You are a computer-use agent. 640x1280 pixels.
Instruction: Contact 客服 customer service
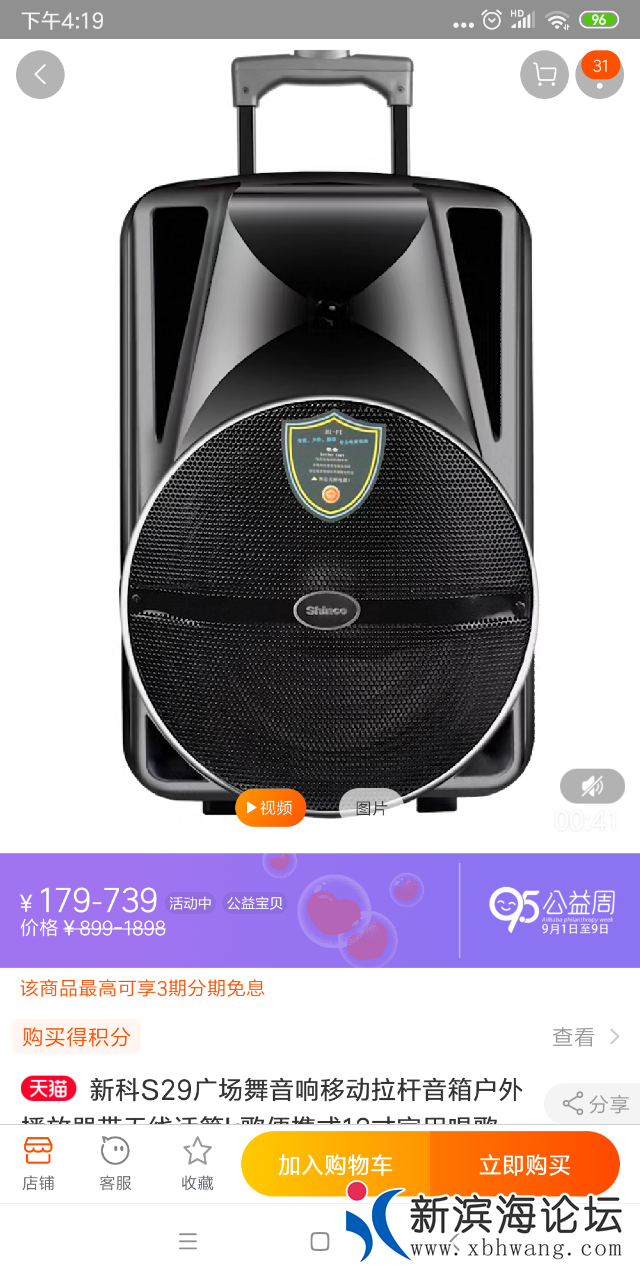click(115, 1164)
